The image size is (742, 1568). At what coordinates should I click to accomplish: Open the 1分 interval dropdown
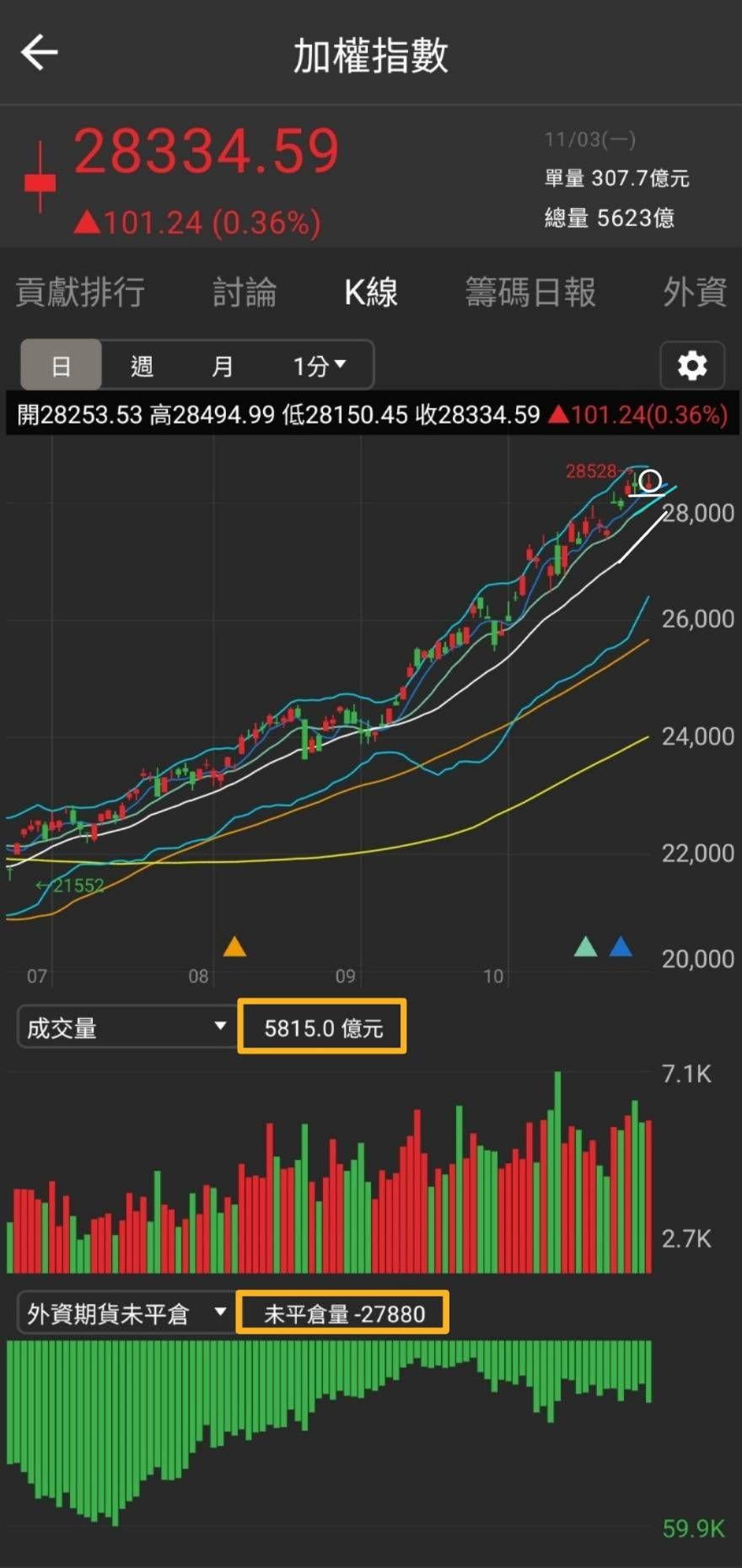317,364
